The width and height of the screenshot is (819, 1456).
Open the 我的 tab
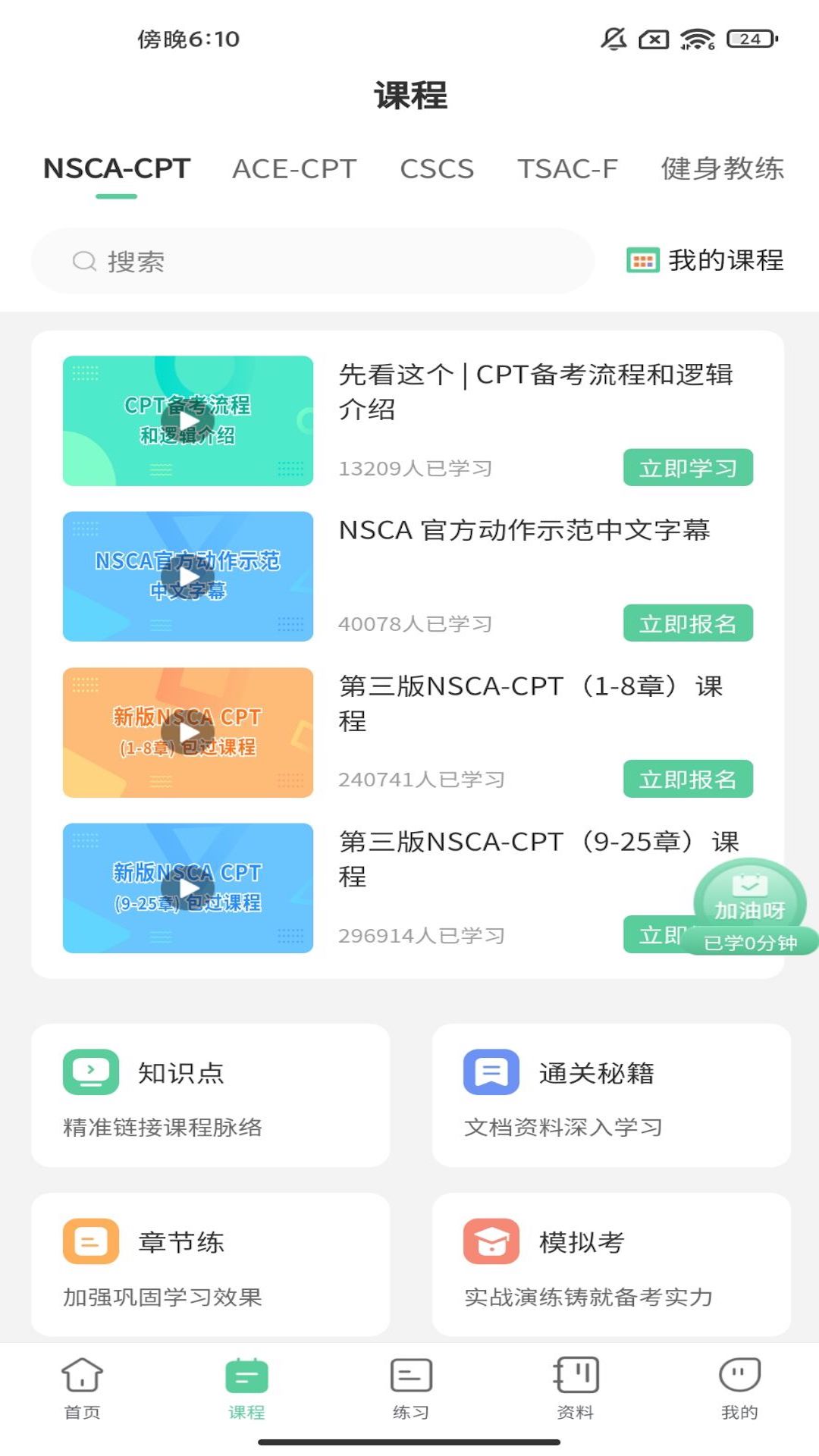[739, 1387]
